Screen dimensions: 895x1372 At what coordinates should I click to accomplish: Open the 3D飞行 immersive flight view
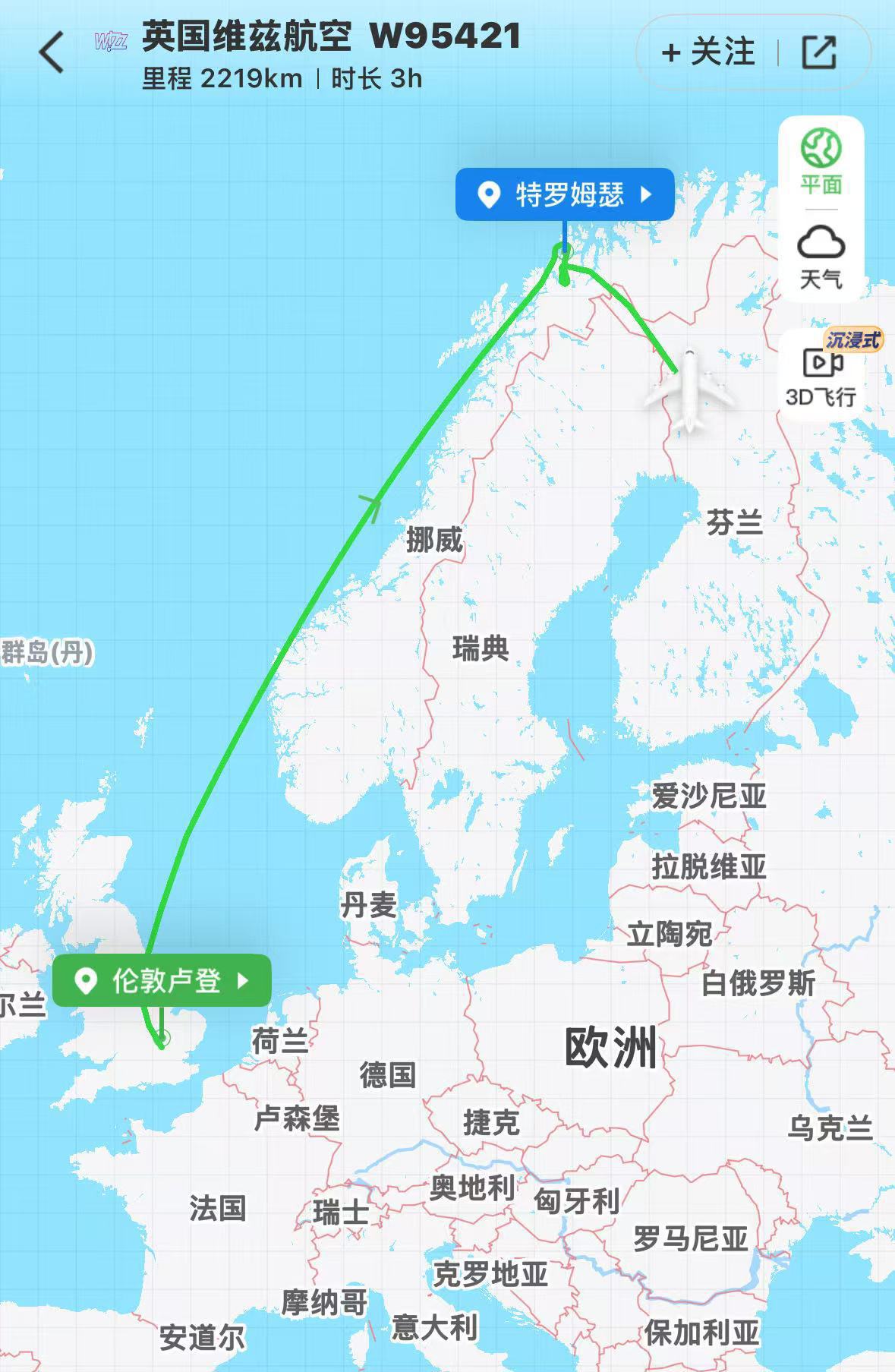(x=821, y=373)
